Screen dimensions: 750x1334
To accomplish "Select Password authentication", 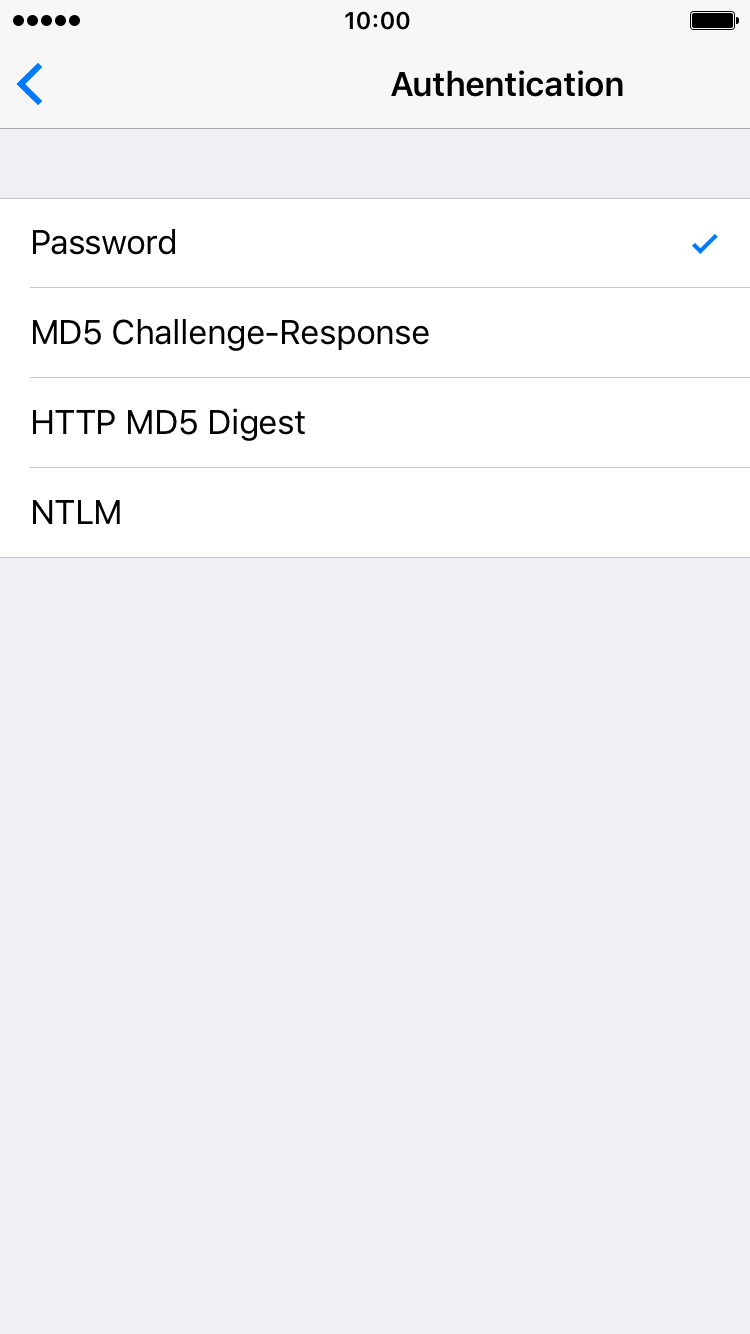I will (375, 243).
